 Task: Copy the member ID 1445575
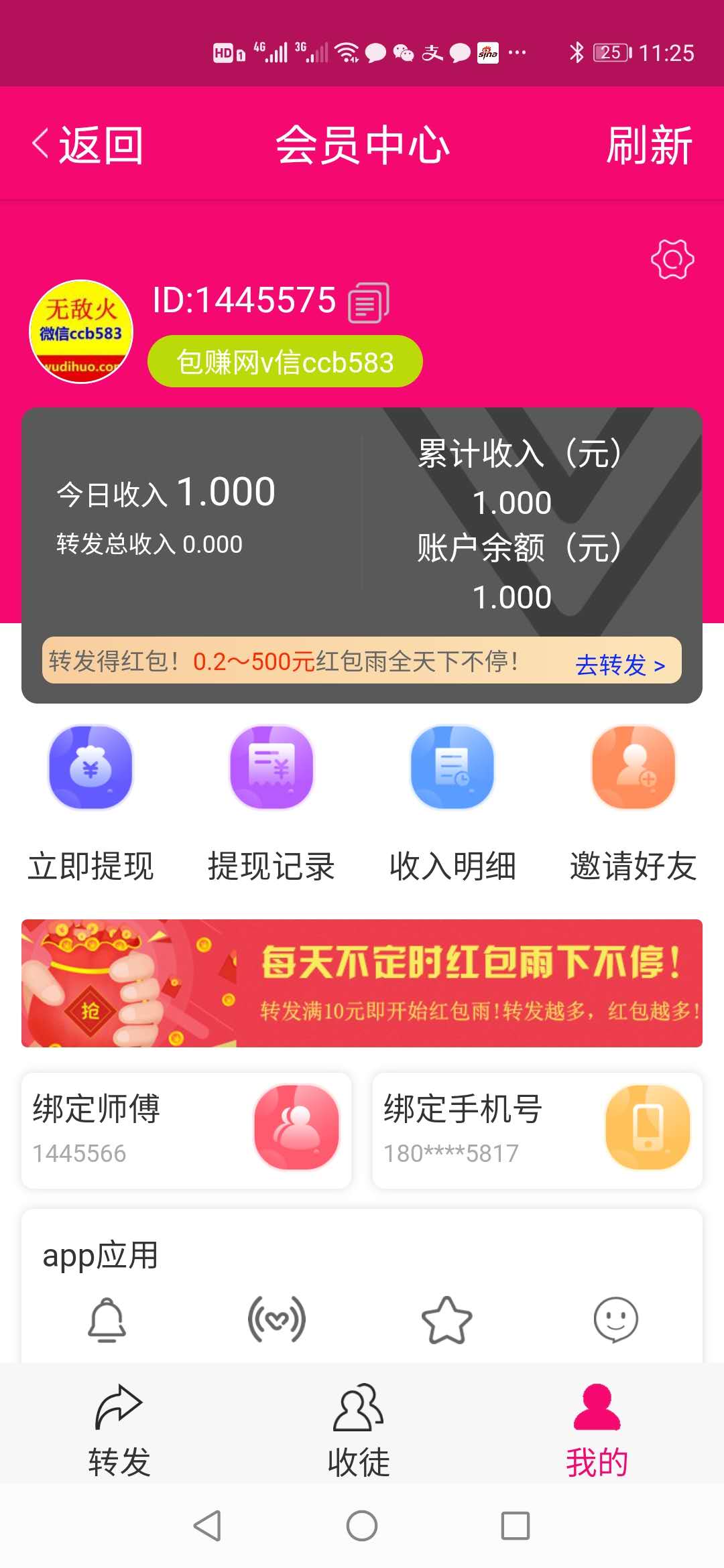pyautogui.click(x=369, y=302)
